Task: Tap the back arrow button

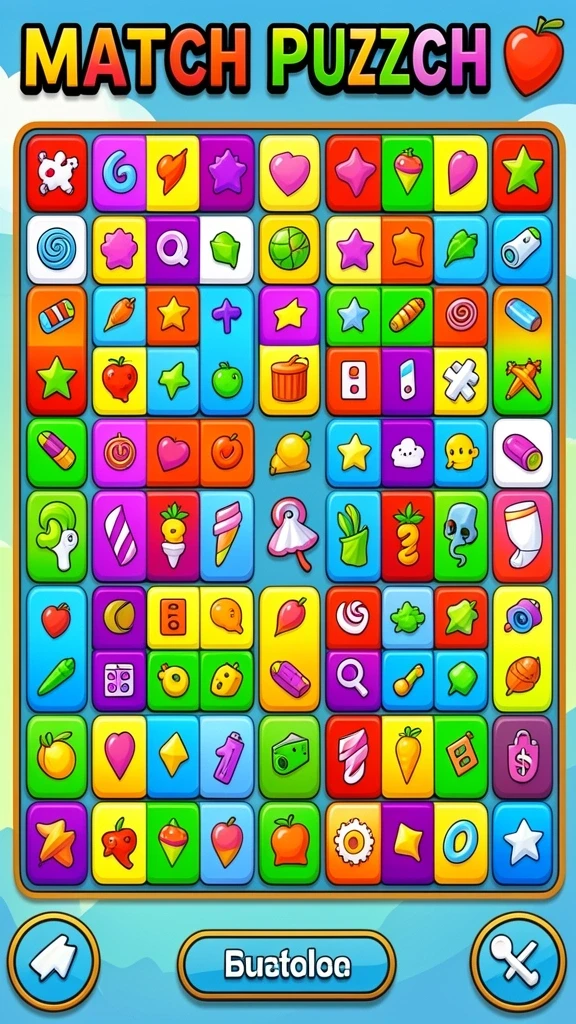Action: coord(54,961)
